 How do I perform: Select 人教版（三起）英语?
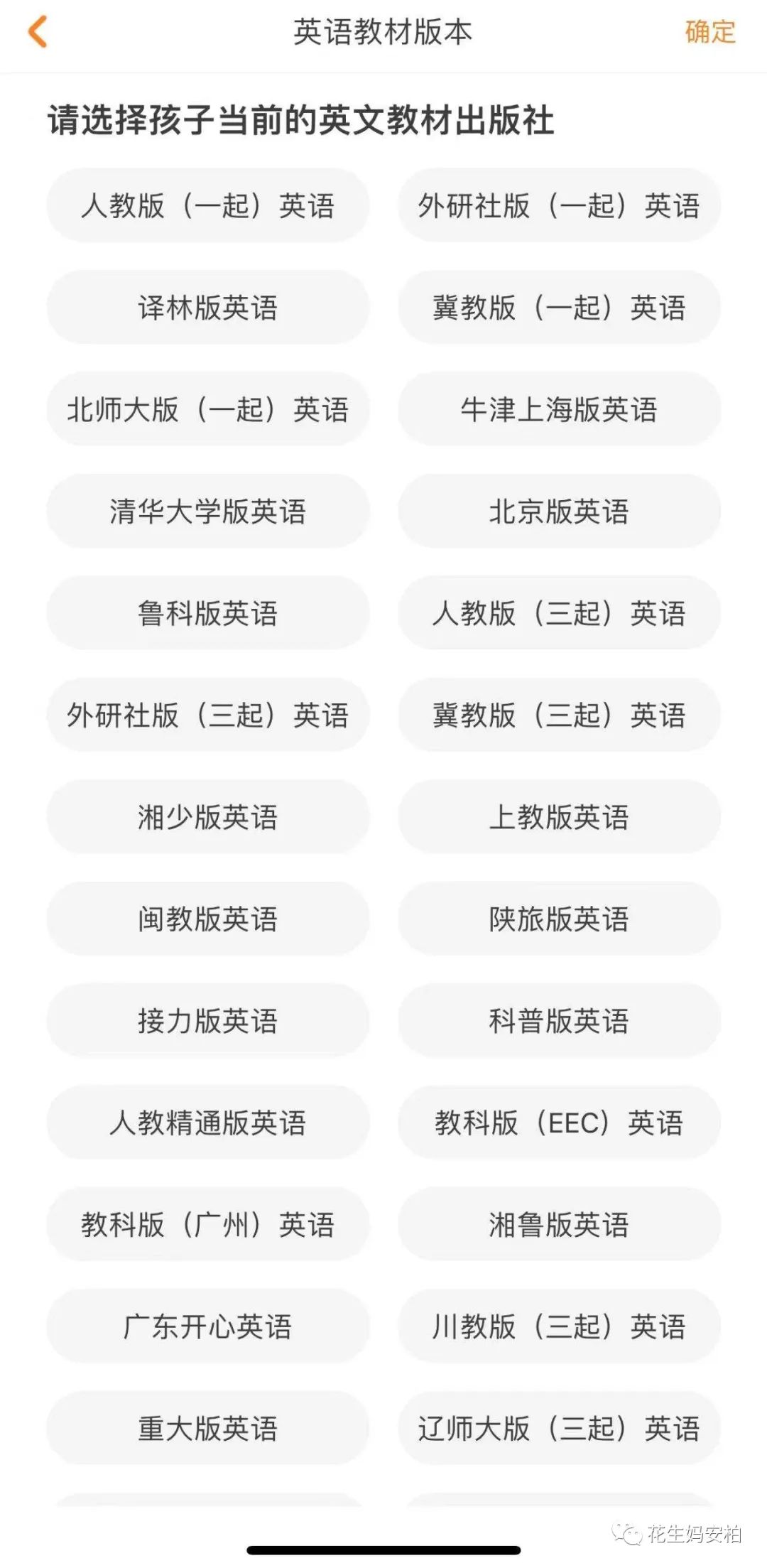click(x=559, y=612)
